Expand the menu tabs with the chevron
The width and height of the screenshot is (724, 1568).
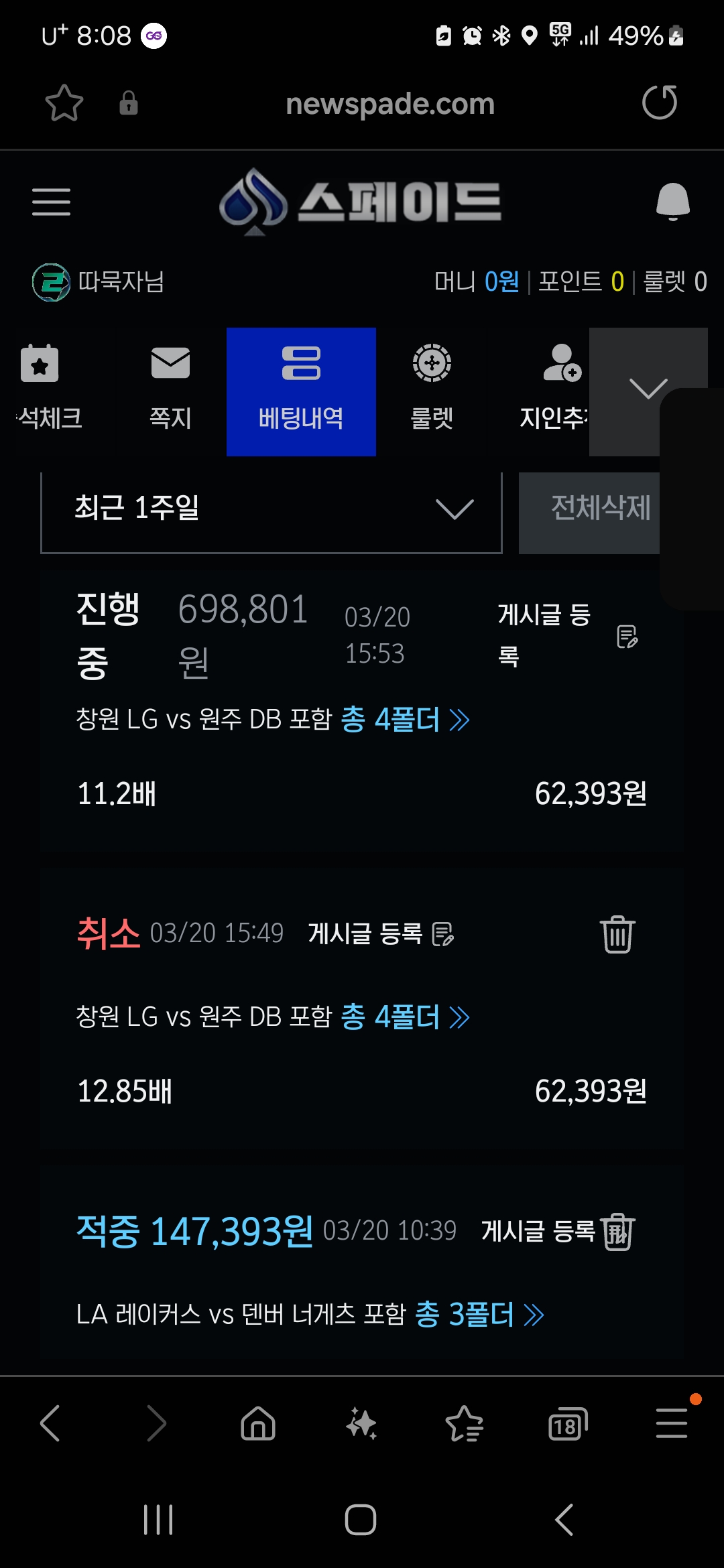[648, 389]
